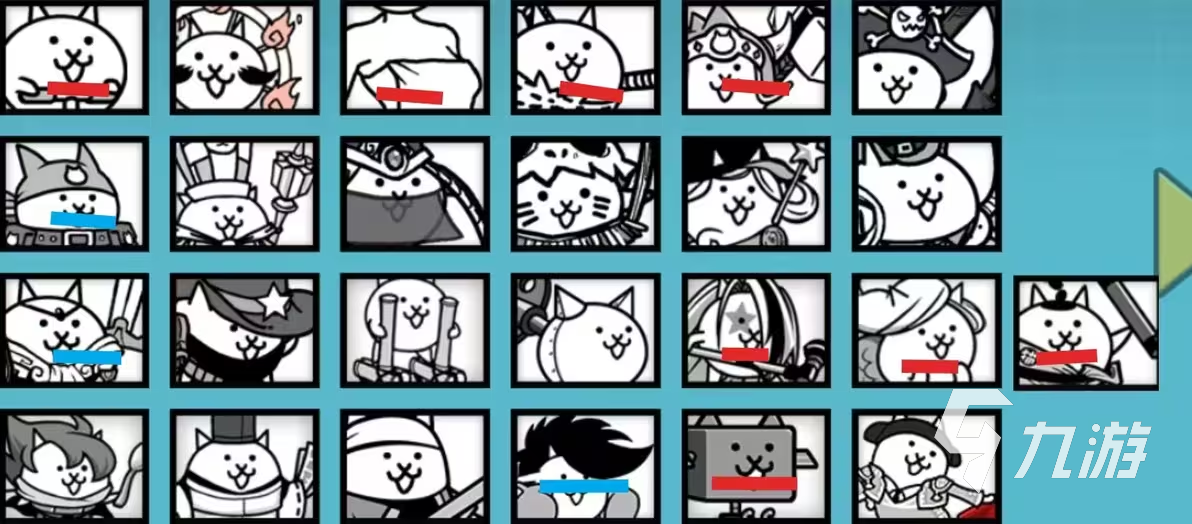The height and width of the screenshot is (524, 1192).
Task: Select the pirate cat with the skull hat
Action: point(927,57)
